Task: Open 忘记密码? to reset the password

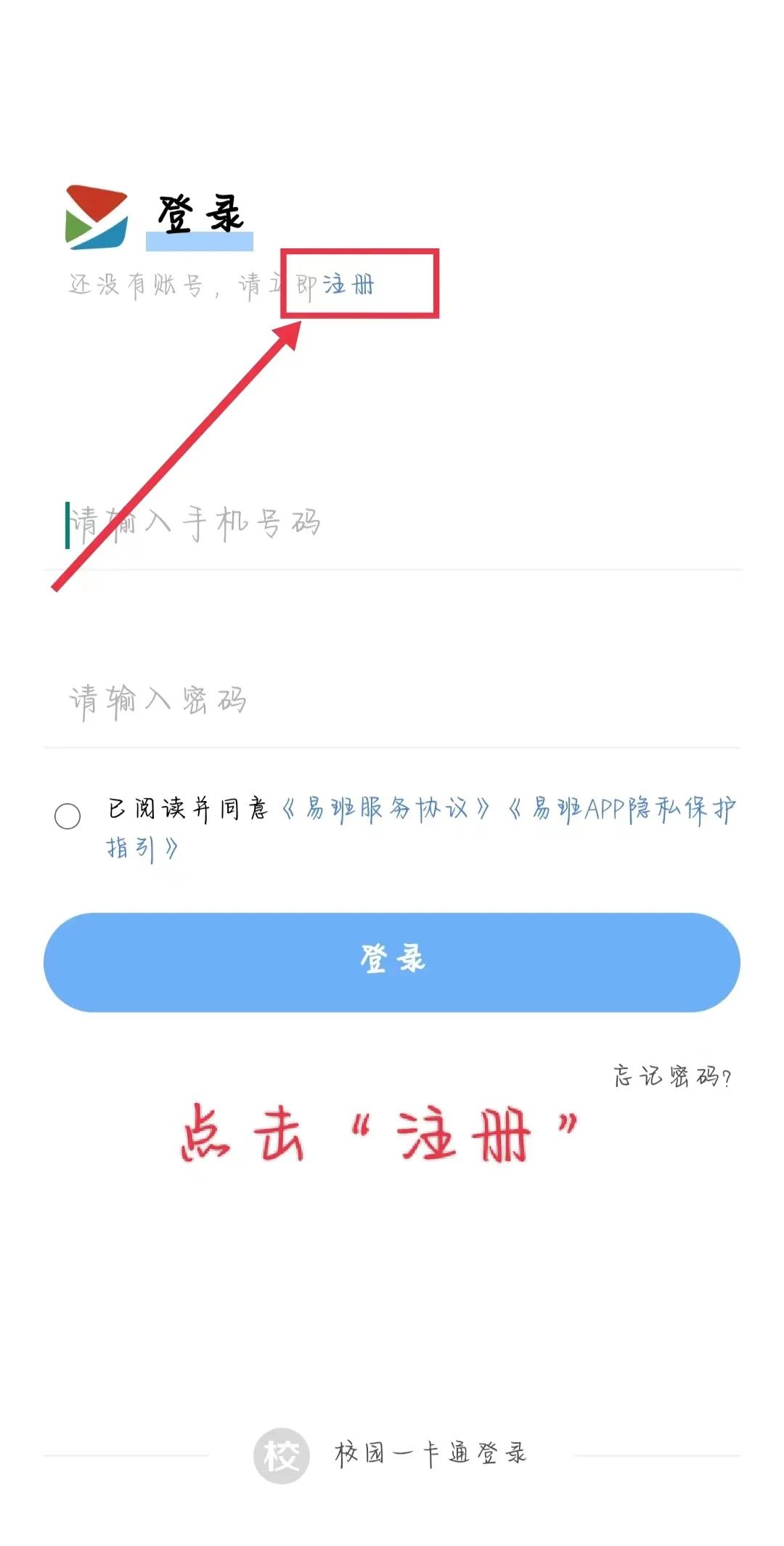Action: coord(671,1076)
